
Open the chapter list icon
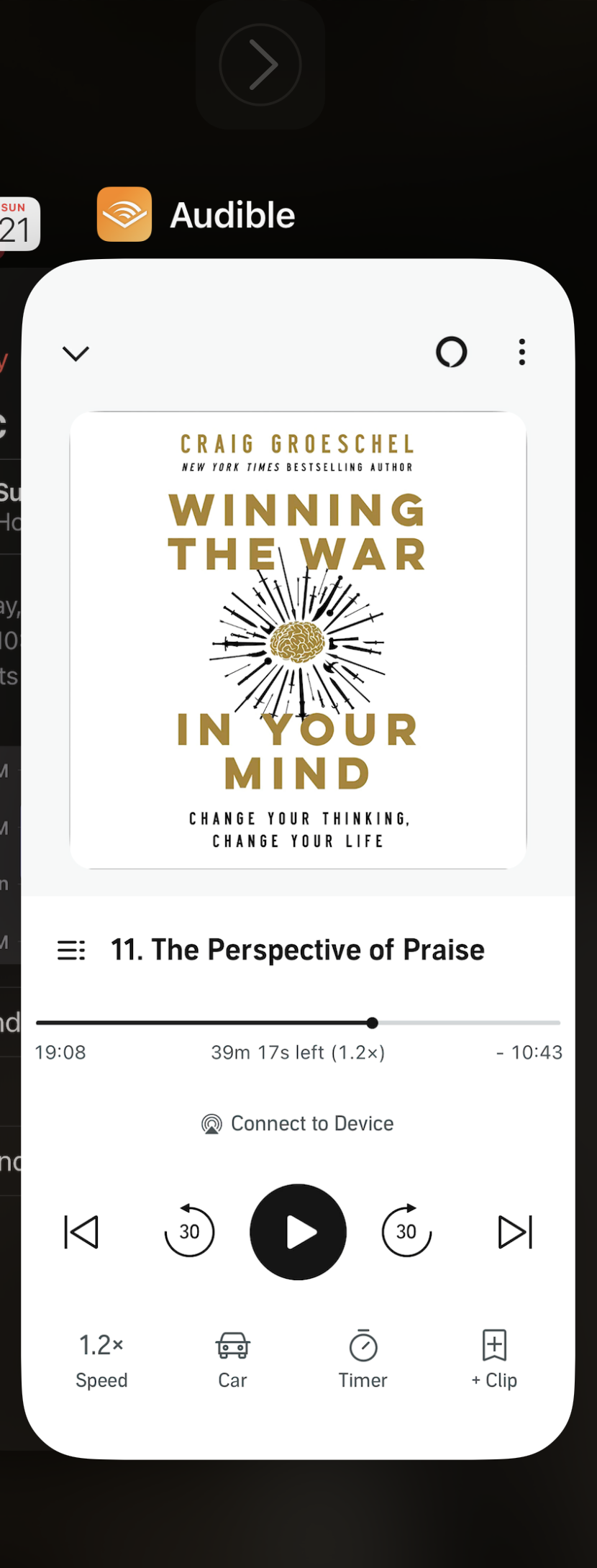tap(71, 951)
